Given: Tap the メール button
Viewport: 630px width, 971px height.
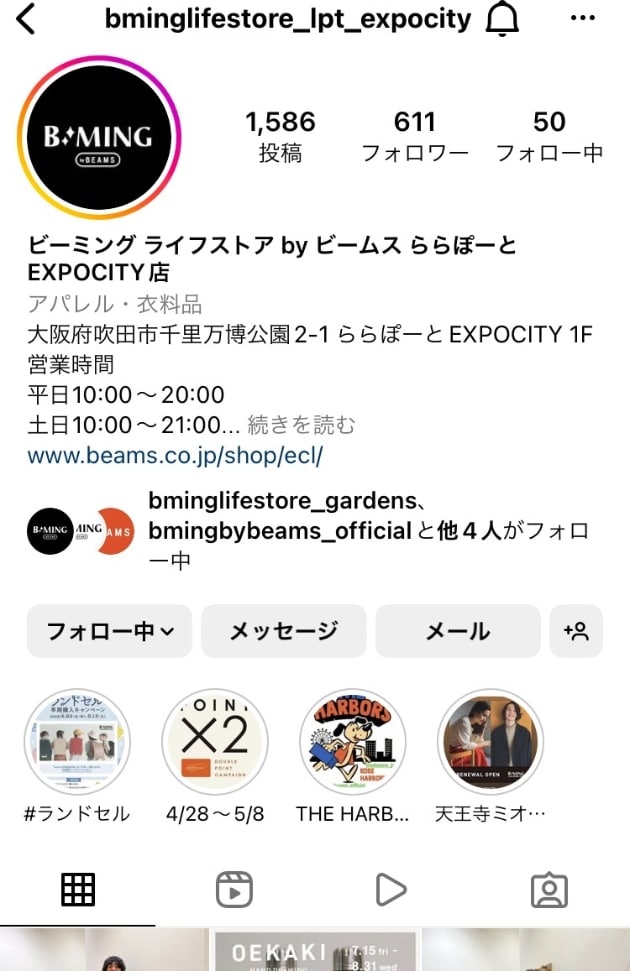Looking at the screenshot, I should (458, 631).
